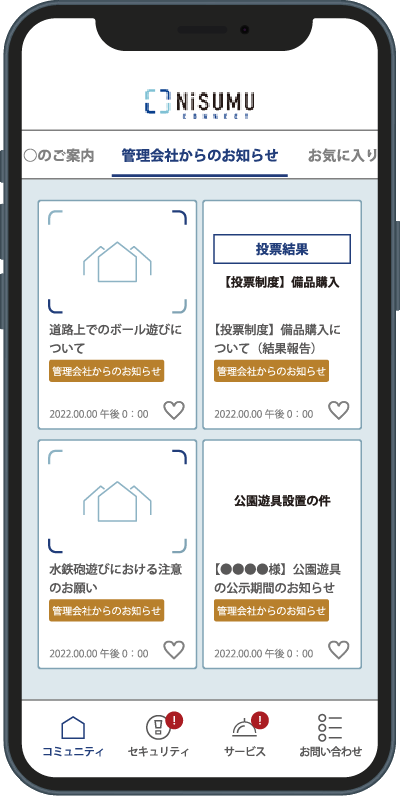Open the 水鉄砲遊びにおける注意のお願い card
The width and height of the screenshot is (400, 796).
coord(117,554)
